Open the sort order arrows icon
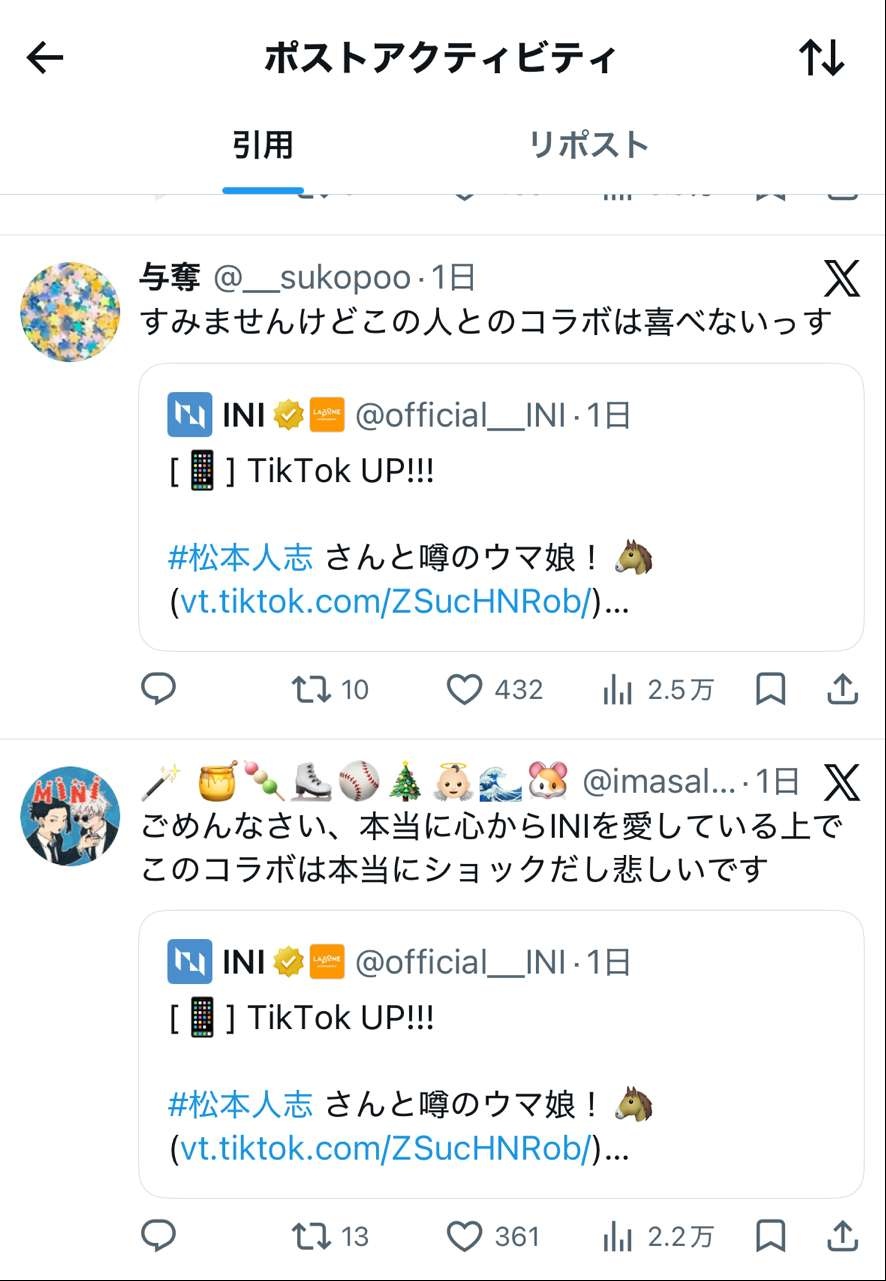This screenshot has width=886, height=1281. 822,59
